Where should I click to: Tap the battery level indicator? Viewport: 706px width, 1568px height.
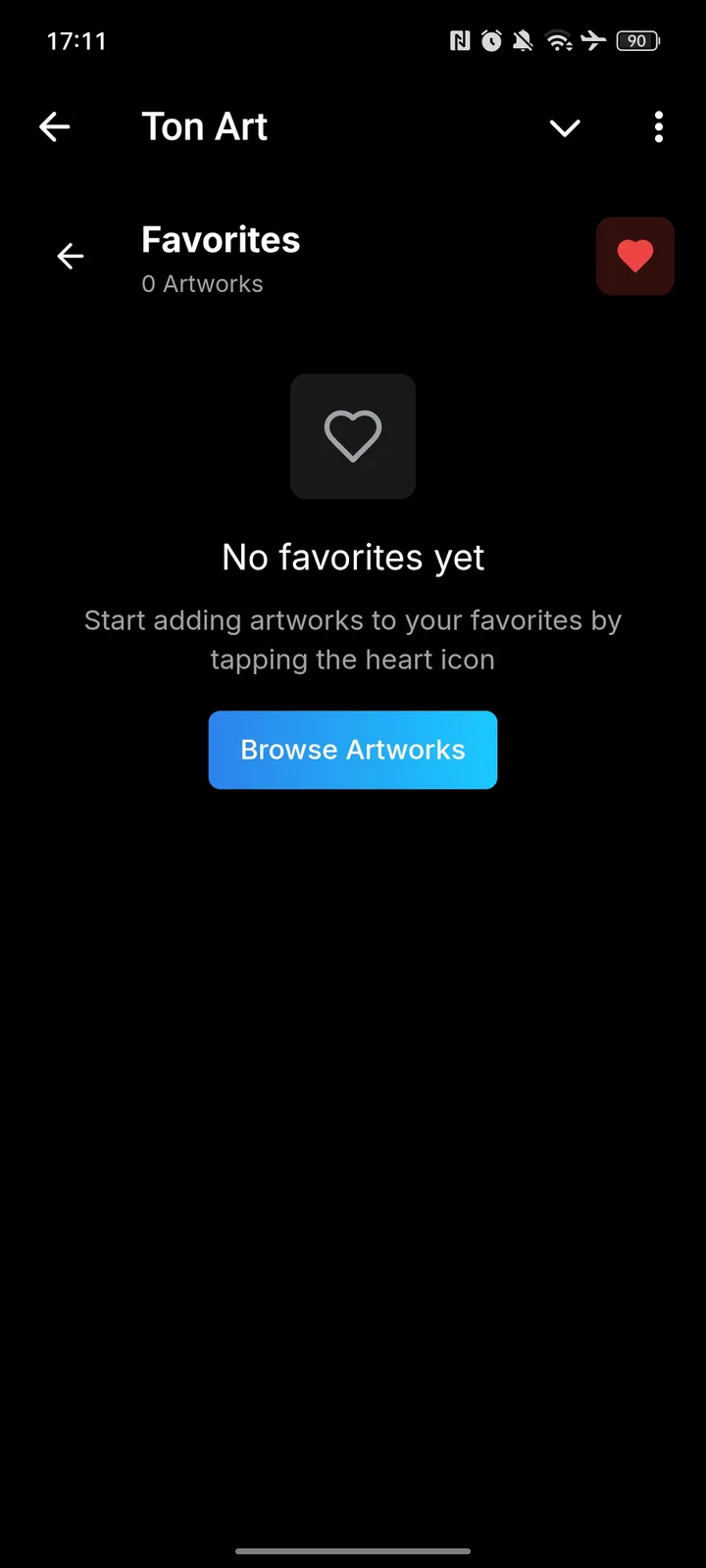click(637, 40)
